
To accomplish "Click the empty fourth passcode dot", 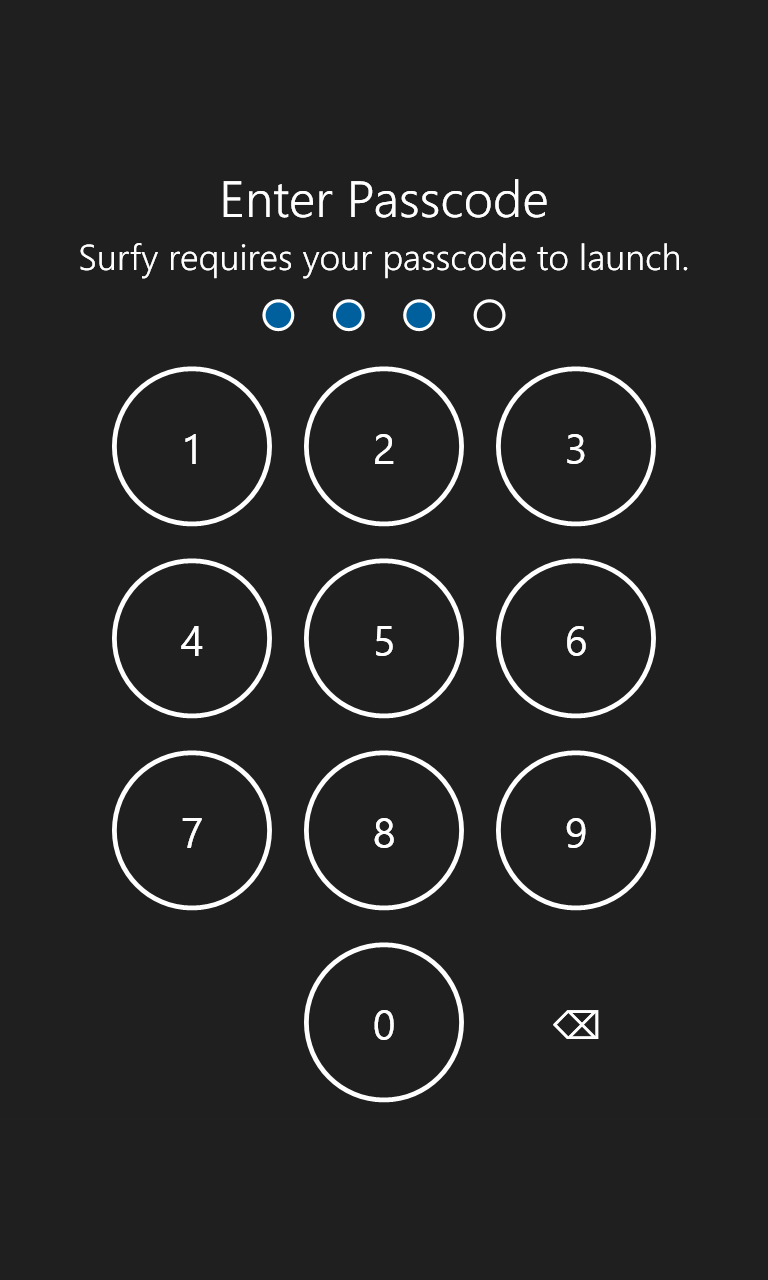I will [x=489, y=315].
